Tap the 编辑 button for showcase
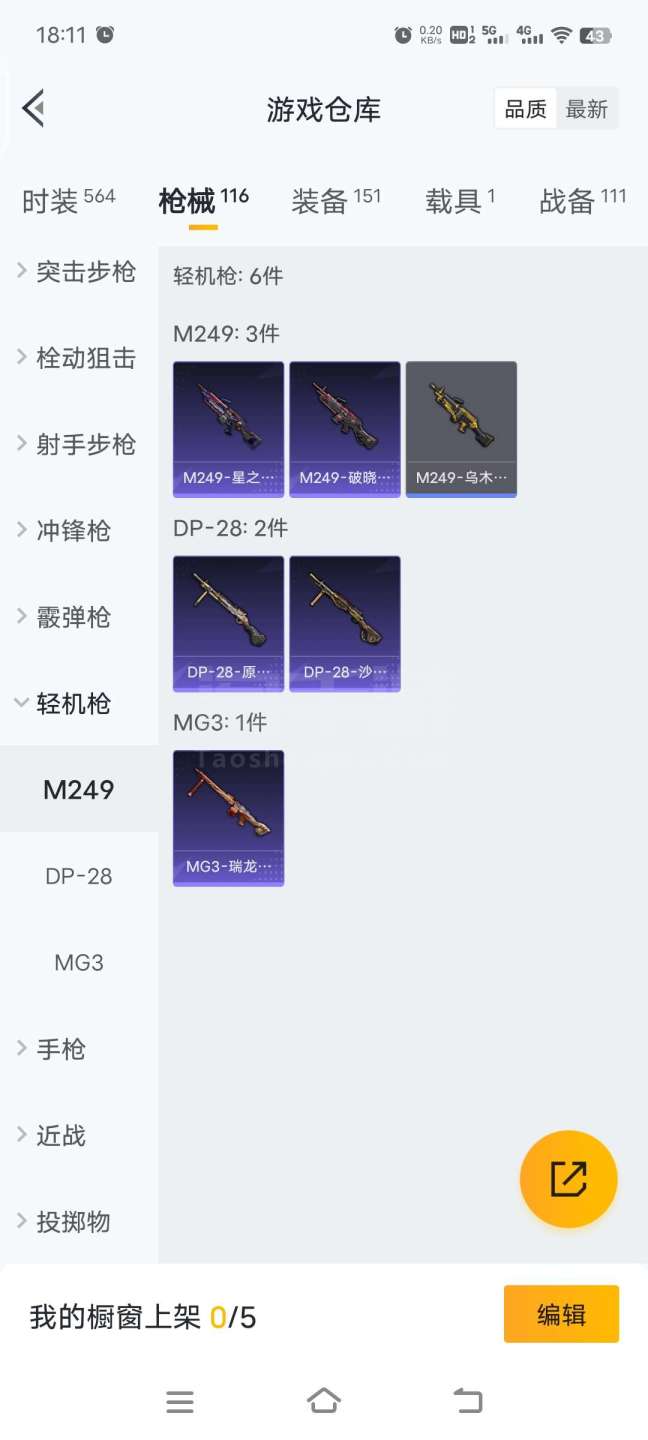The image size is (648, 1440). click(561, 1314)
